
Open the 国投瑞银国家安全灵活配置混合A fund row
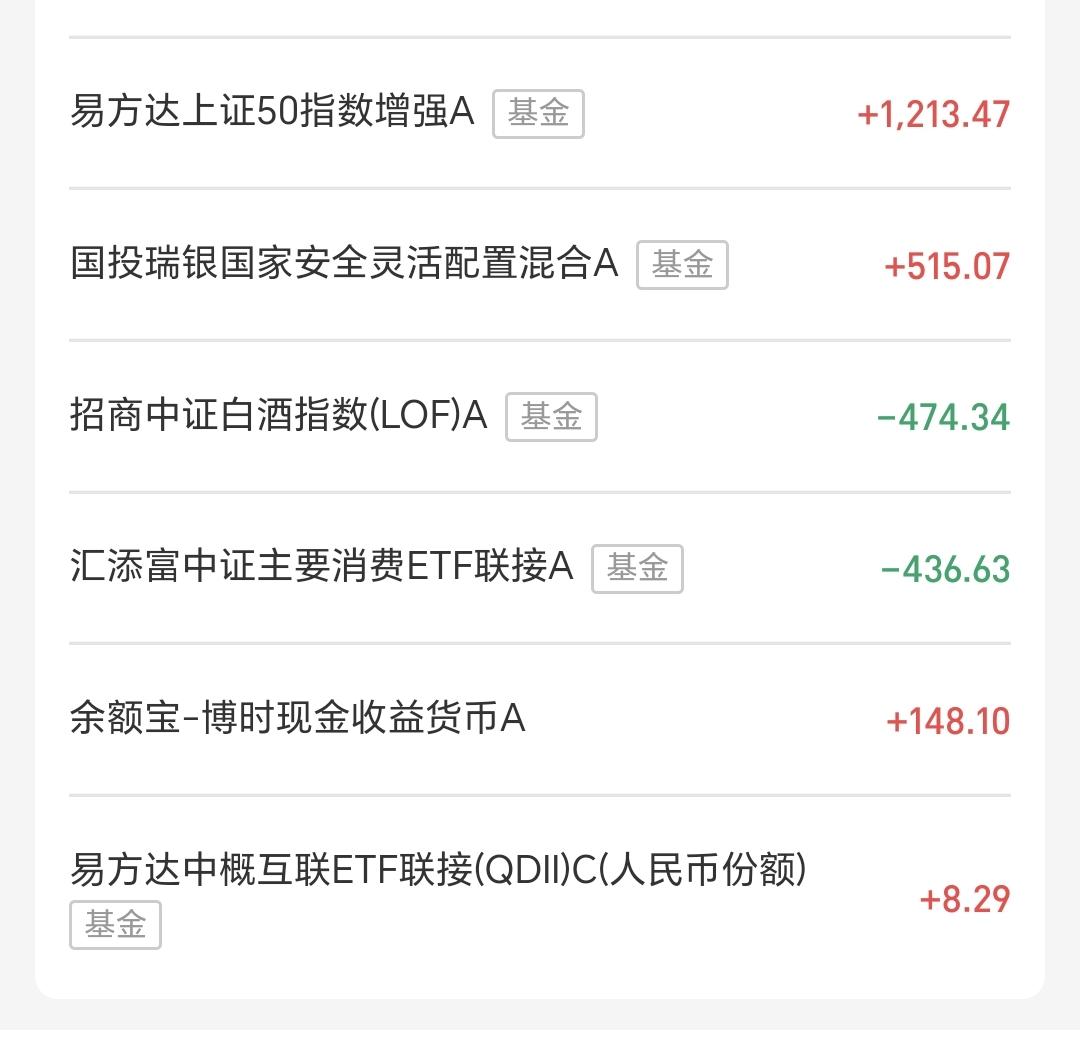[x=539, y=265]
